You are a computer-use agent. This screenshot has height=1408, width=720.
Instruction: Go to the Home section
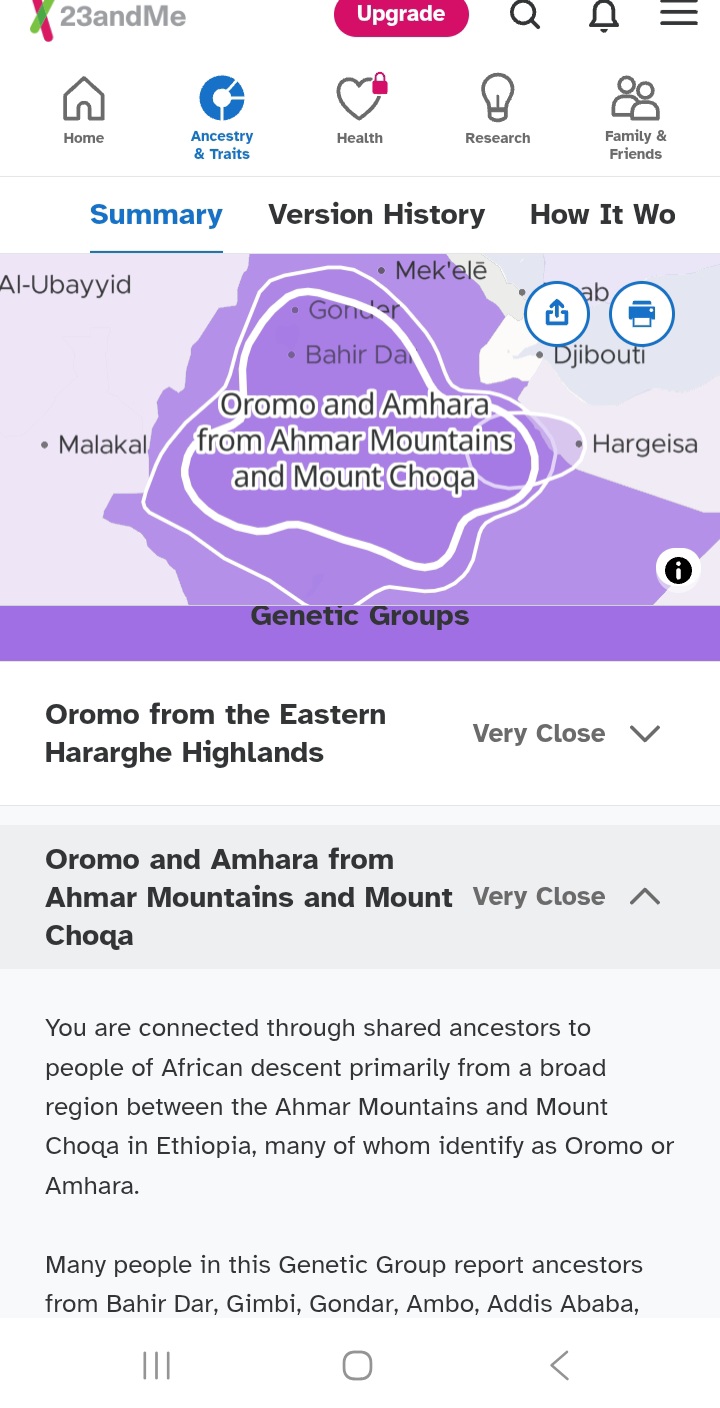(84, 112)
